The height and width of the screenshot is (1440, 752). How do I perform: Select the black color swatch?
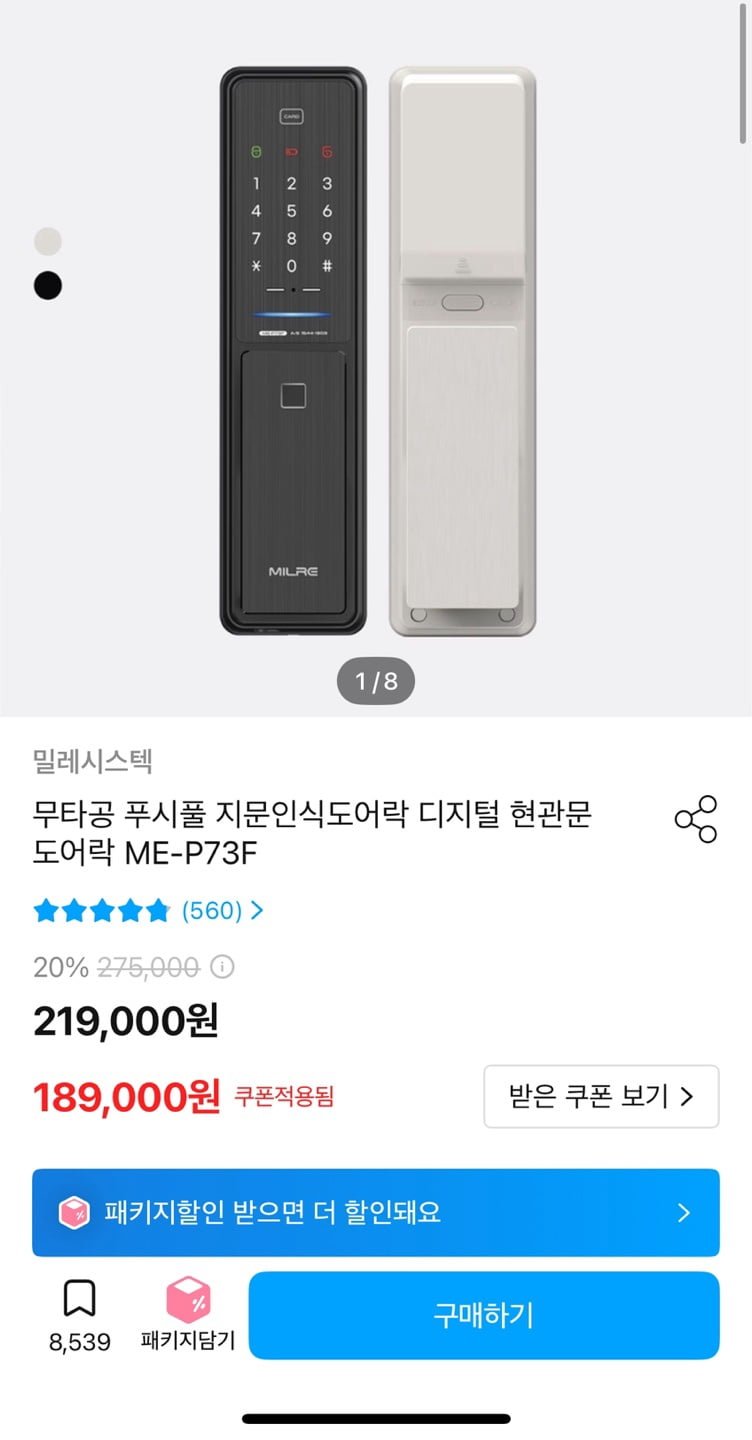(48, 286)
